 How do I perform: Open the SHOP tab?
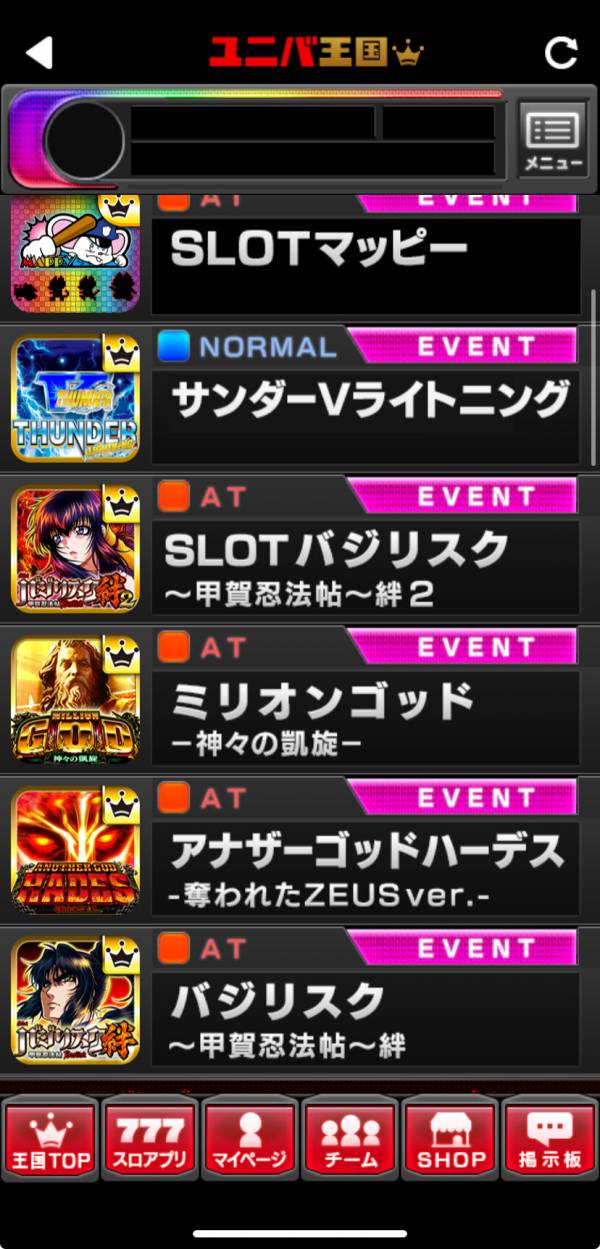[x=450, y=1139]
